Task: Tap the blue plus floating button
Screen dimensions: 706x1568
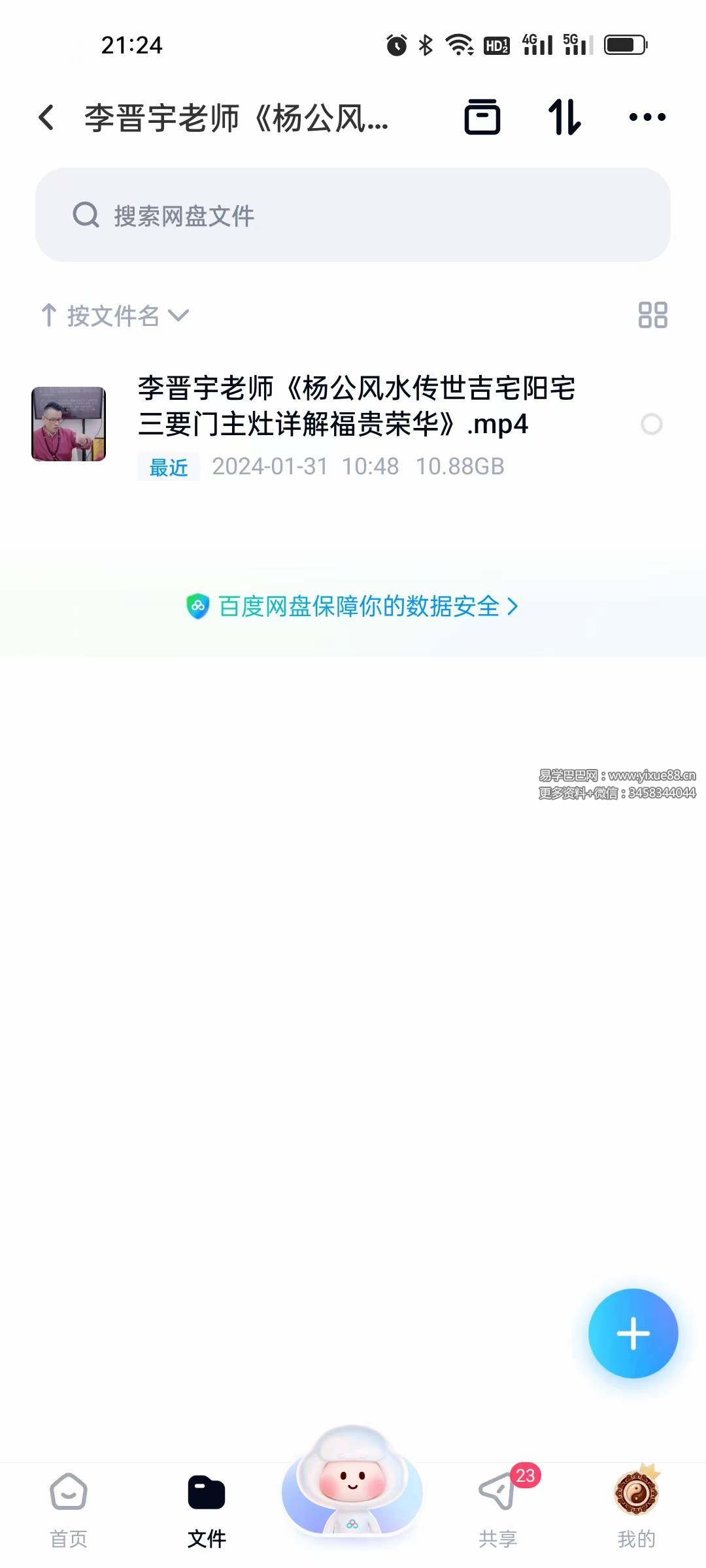Action: [x=633, y=1333]
